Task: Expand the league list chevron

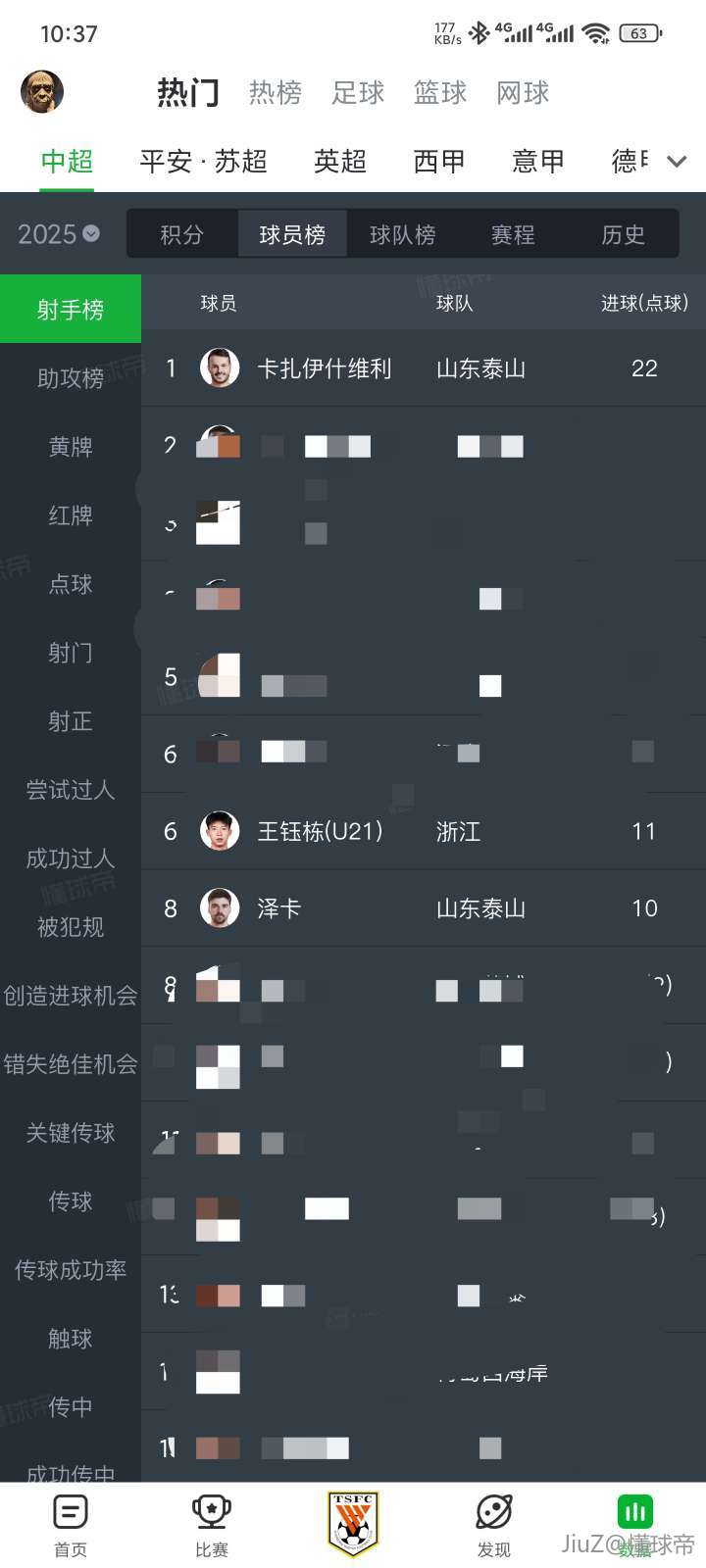Action: (x=677, y=161)
